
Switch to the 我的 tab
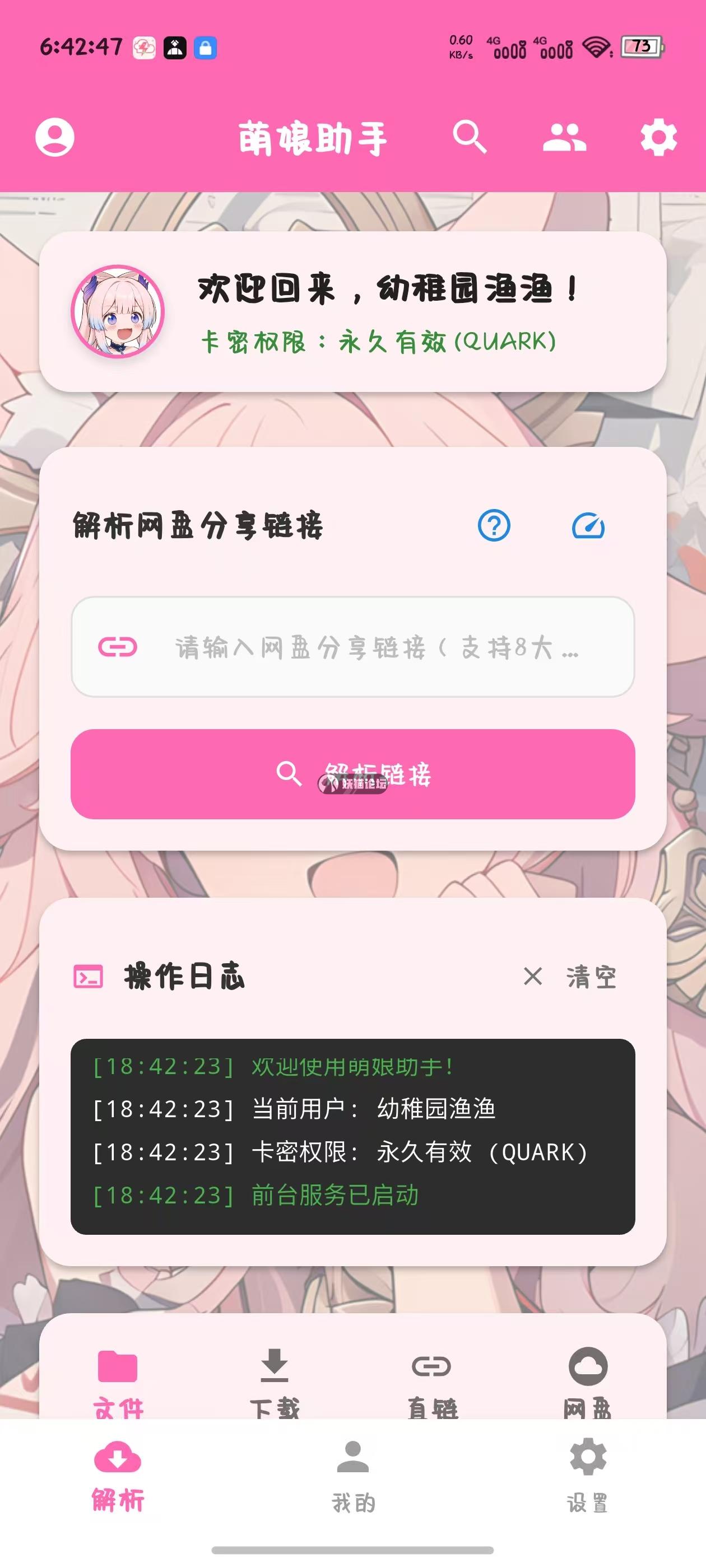[352, 1476]
